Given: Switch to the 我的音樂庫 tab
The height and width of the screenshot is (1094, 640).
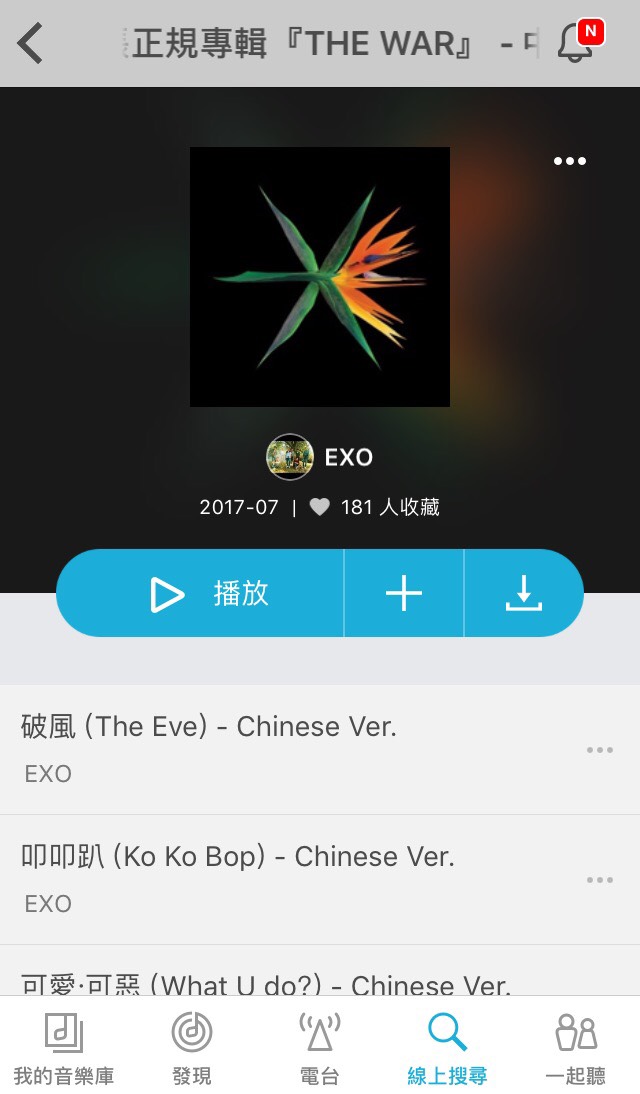Looking at the screenshot, I should [x=64, y=1048].
